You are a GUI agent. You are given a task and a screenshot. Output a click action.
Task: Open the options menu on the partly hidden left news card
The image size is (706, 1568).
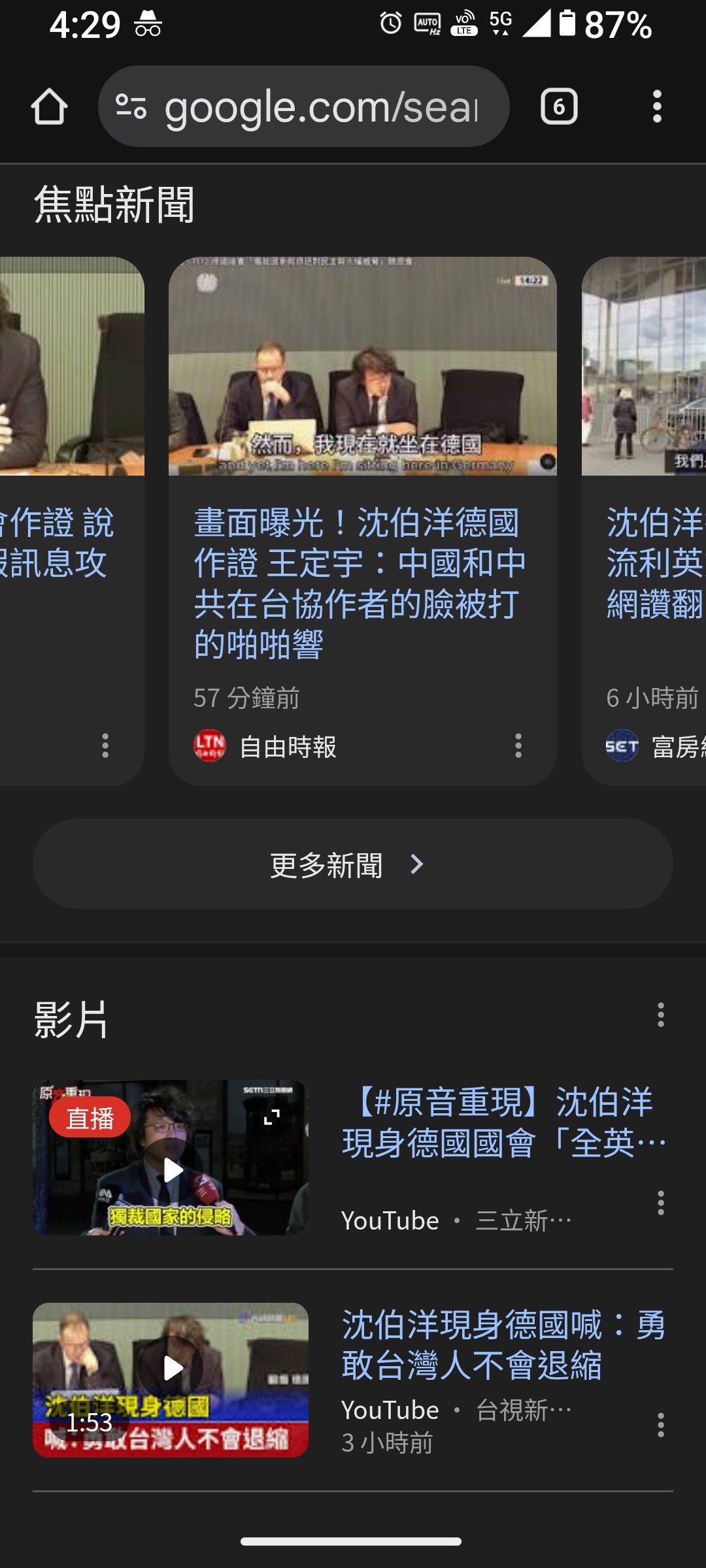click(x=105, y=745)
